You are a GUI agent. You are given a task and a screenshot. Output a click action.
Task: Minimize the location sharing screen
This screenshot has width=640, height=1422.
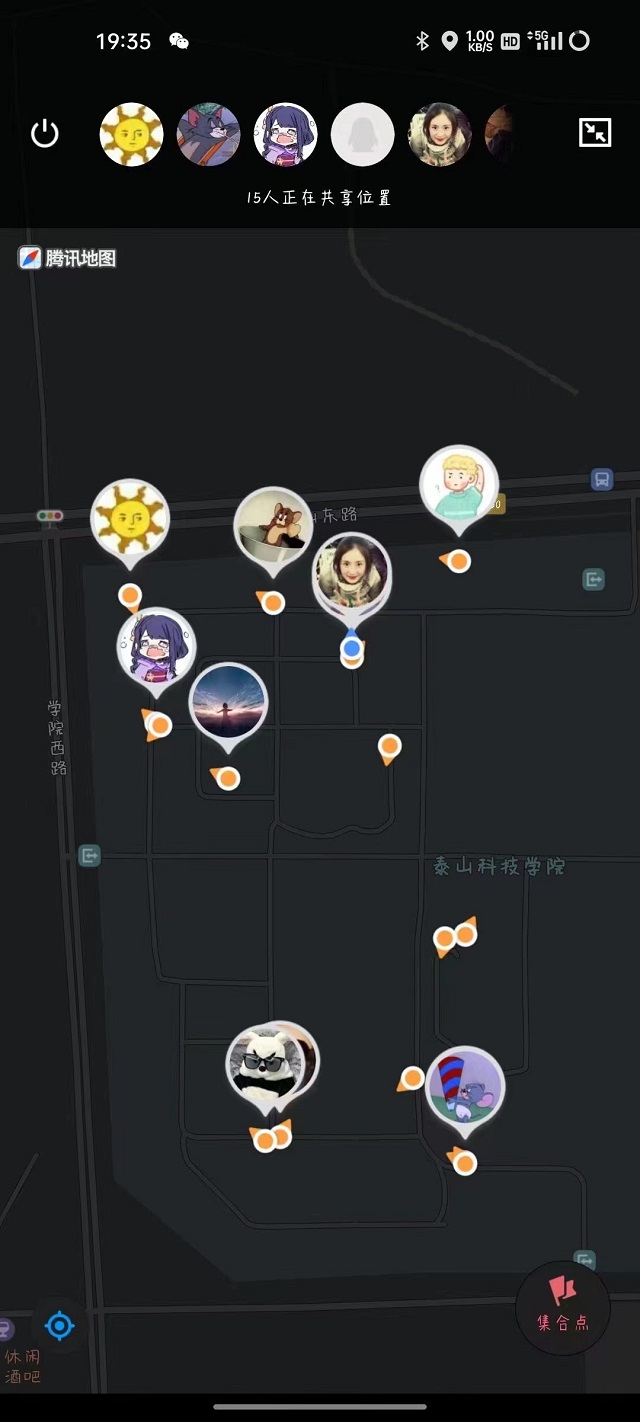[x=595, y=133]
